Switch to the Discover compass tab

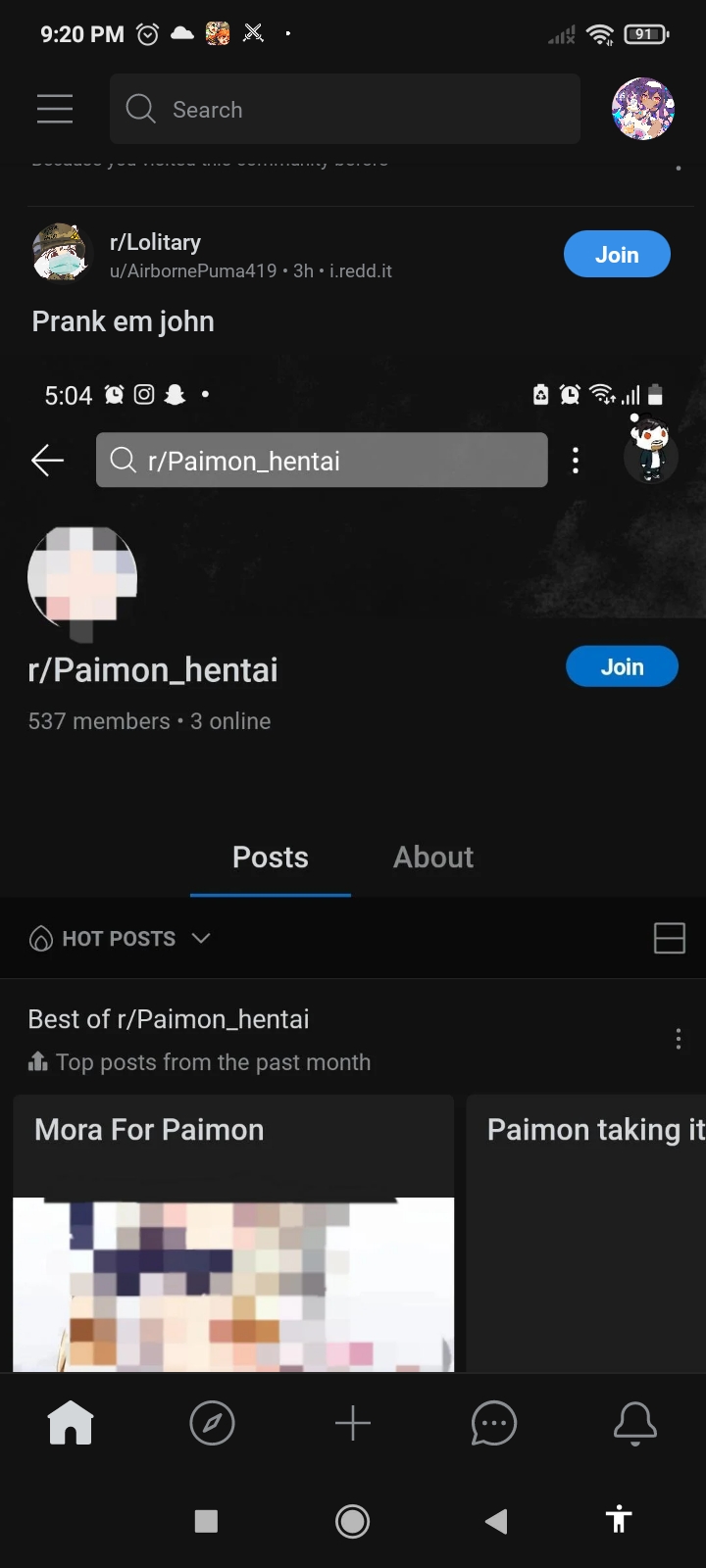212,1423
